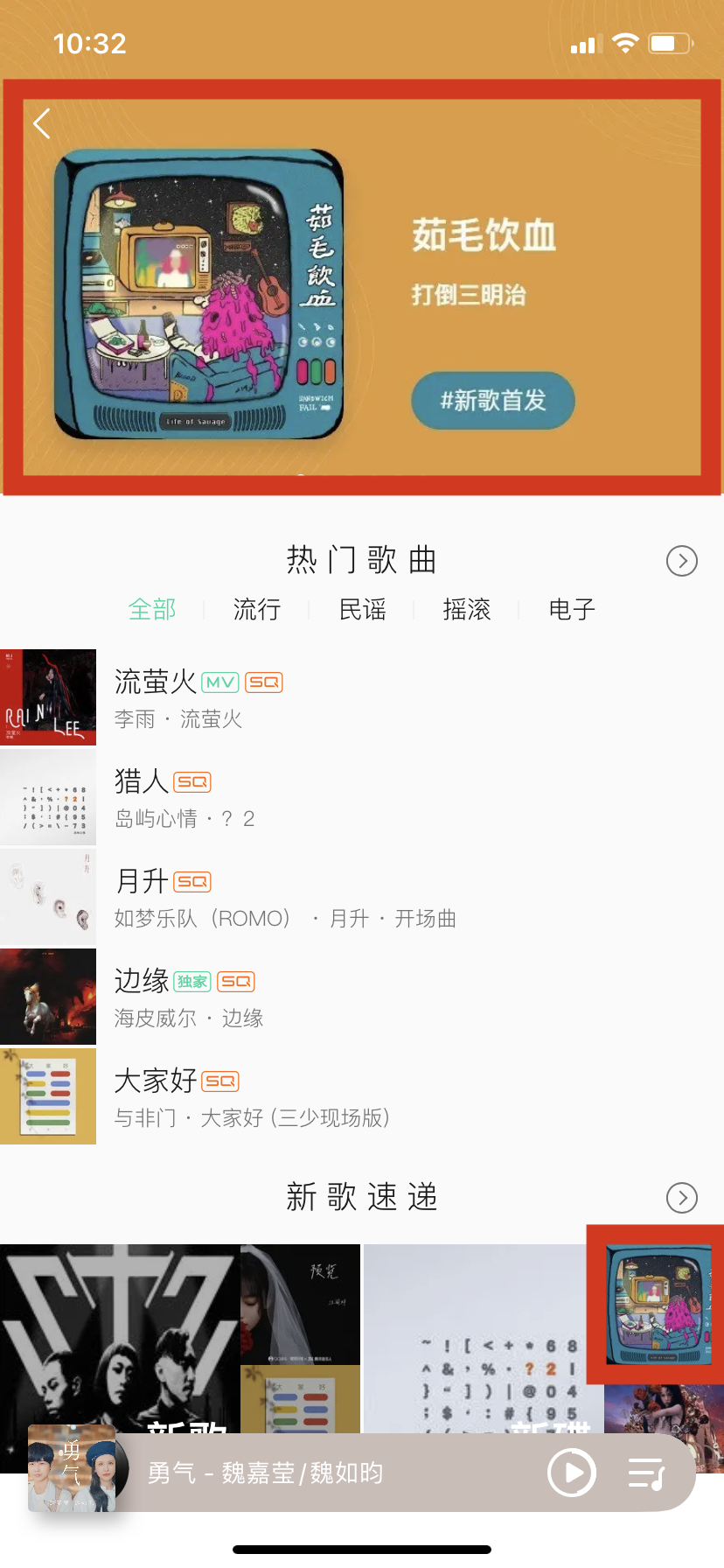The width and height of the screenshot is (724, 1568).
Task: Switch to the 摇滚 tab
Action: (467, 609)
